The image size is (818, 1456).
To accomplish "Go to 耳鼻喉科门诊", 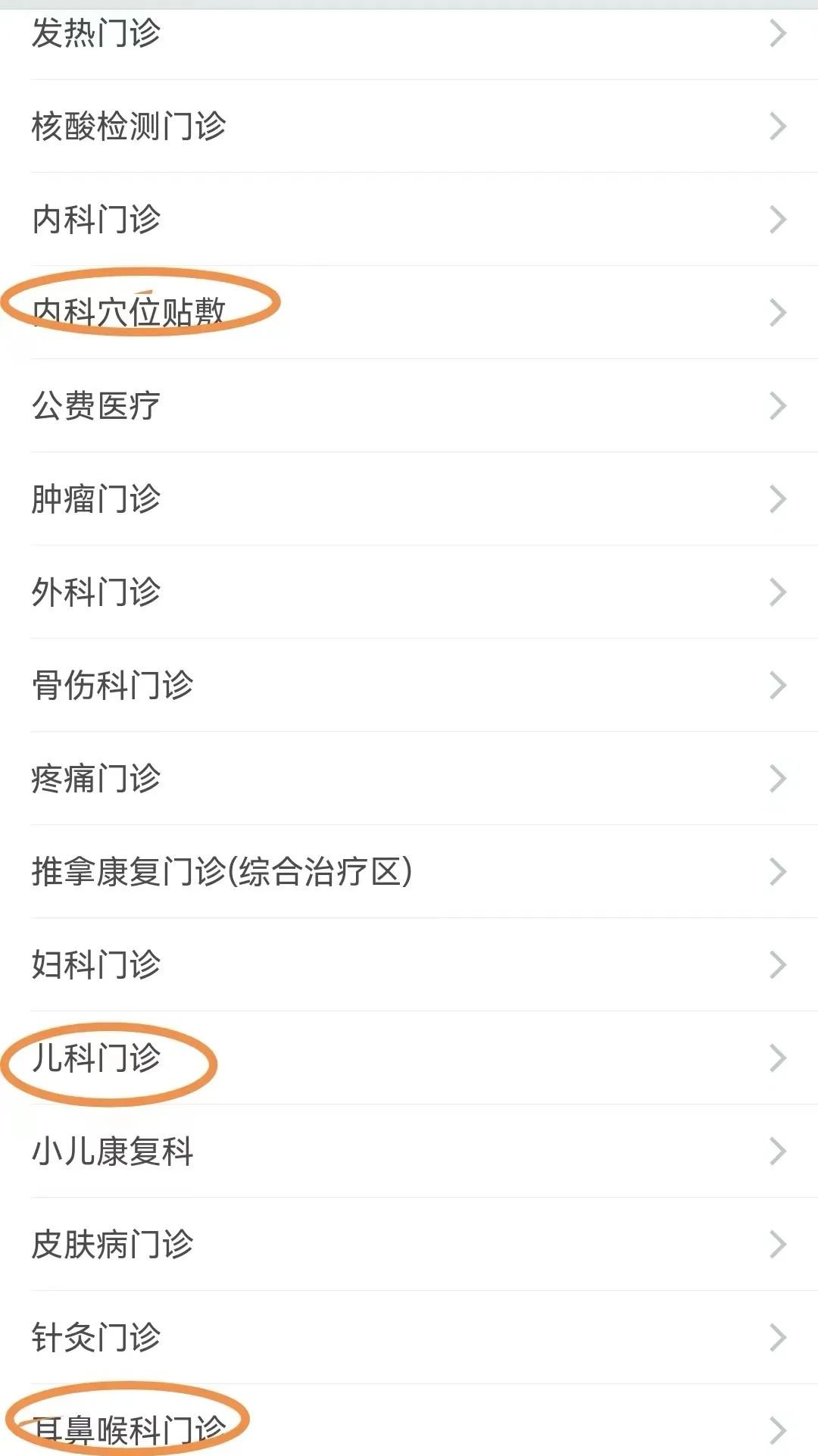I will (129, 1429).
